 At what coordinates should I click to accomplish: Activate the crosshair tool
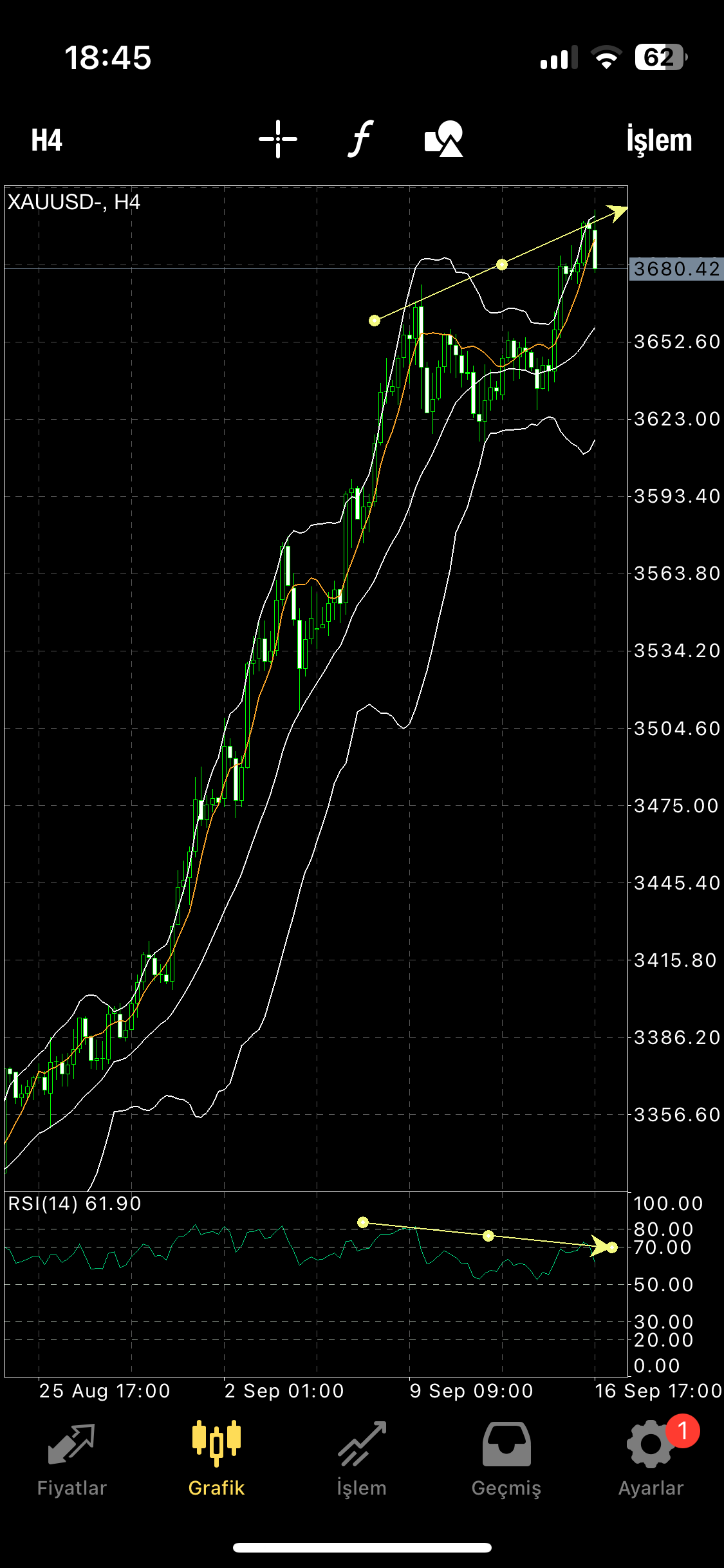[x=278, y=139]
